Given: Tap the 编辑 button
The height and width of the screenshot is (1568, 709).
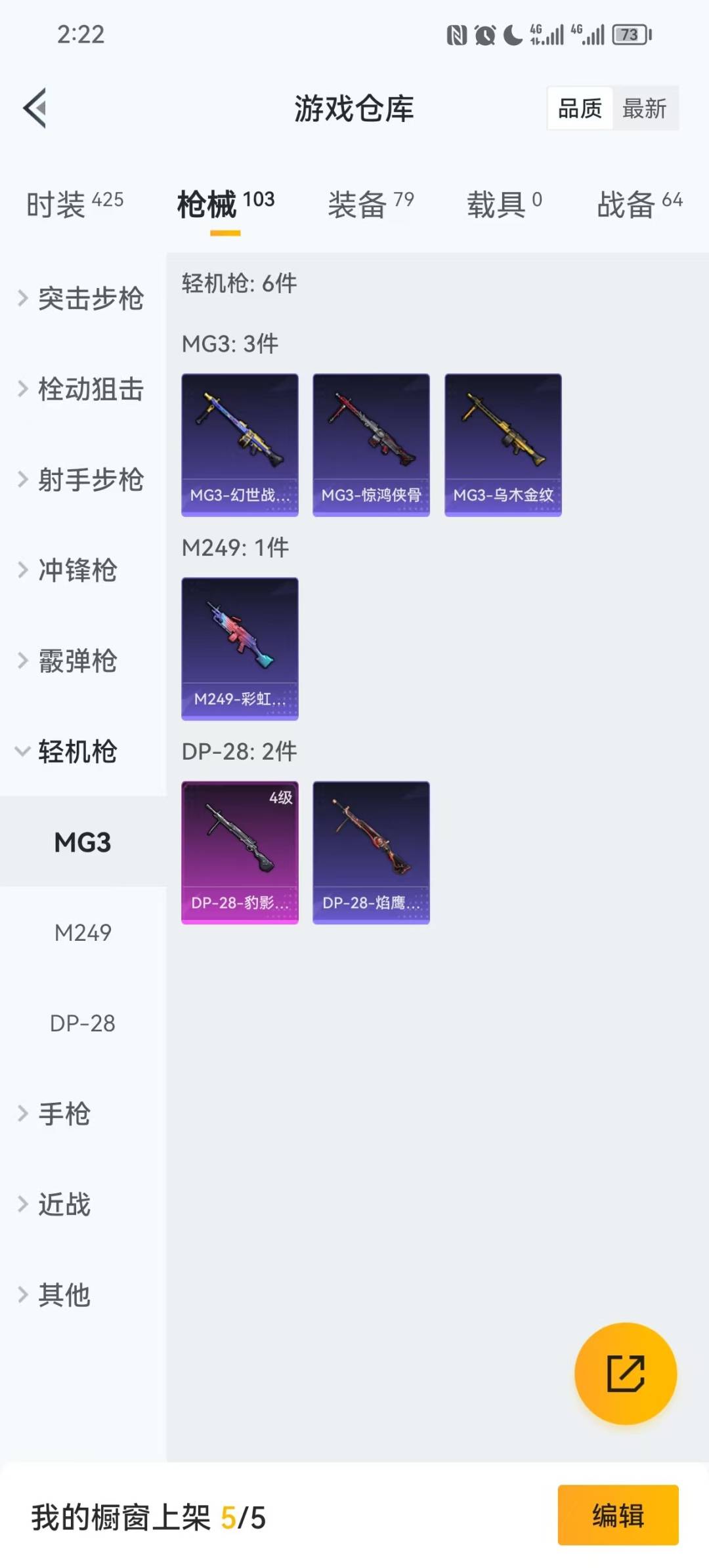Looking at the screenshot, I should coord(616,1517).
